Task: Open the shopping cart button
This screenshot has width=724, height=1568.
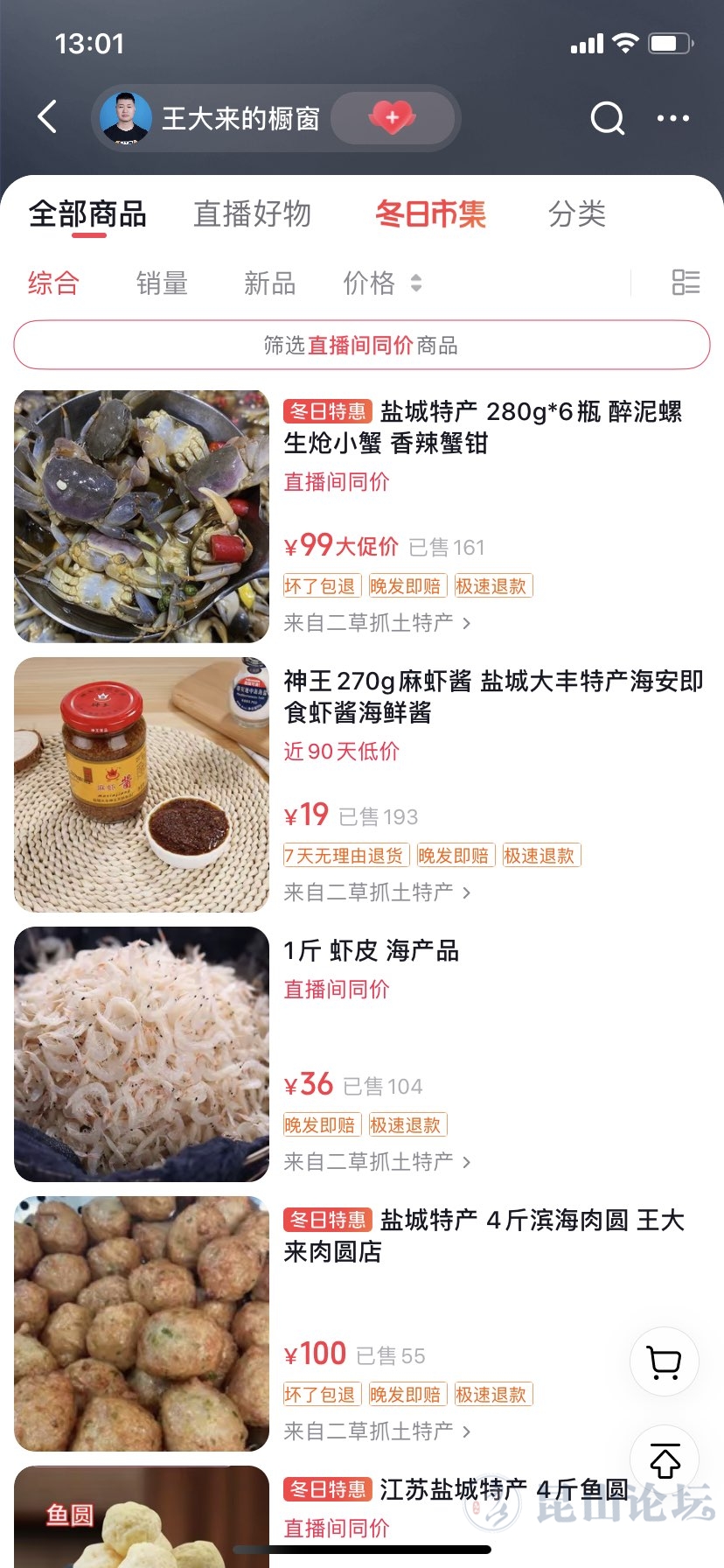Action: click(x=664, y=1362)
